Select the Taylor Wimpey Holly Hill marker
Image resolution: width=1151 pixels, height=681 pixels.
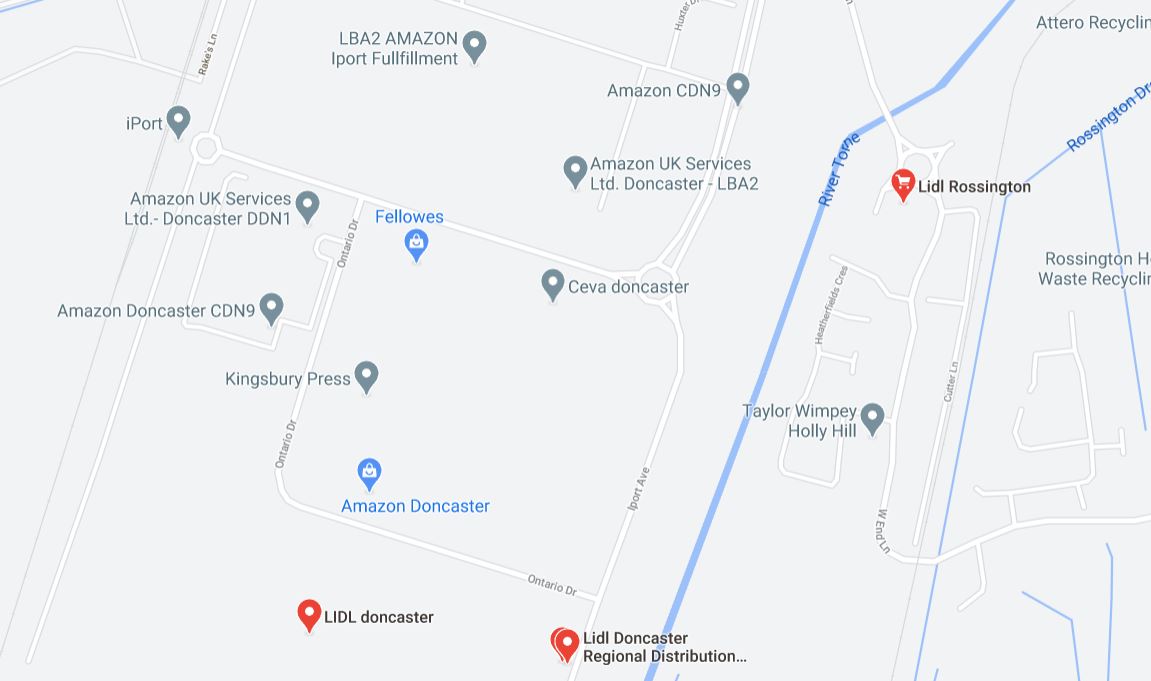pos(873,418)
